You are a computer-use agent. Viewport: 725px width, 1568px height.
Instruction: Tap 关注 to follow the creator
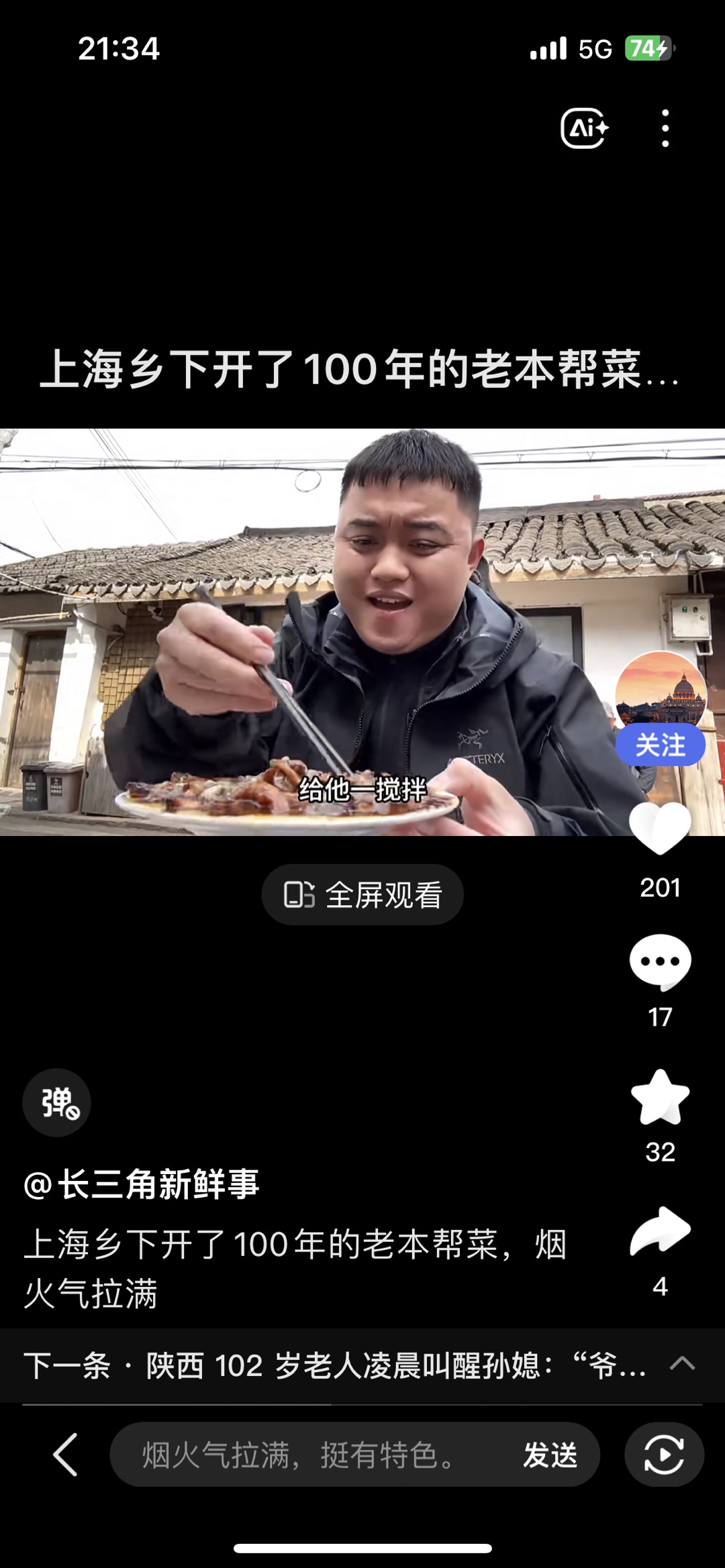point(660,745)
